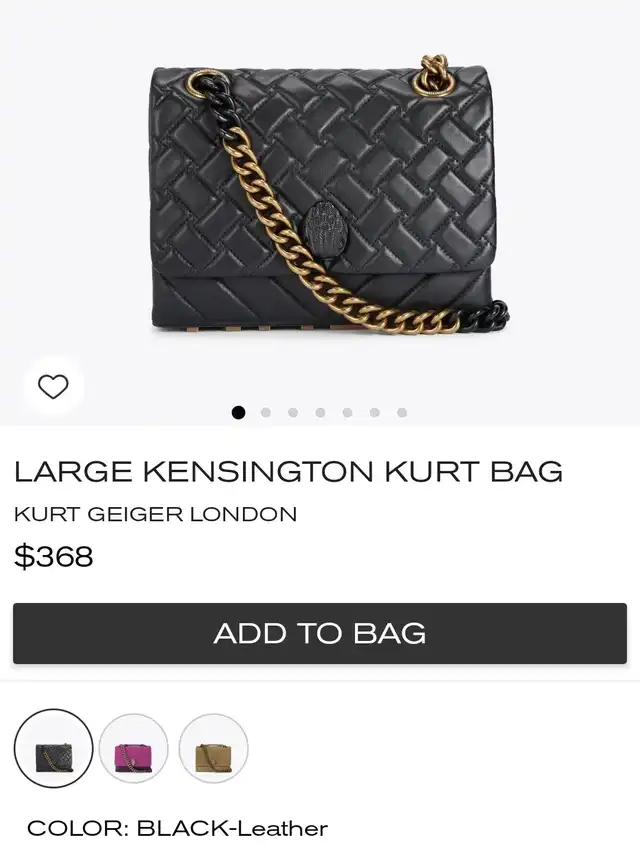
Task: Tap the ADD TO BAG button
Action: tap(320, 633)
